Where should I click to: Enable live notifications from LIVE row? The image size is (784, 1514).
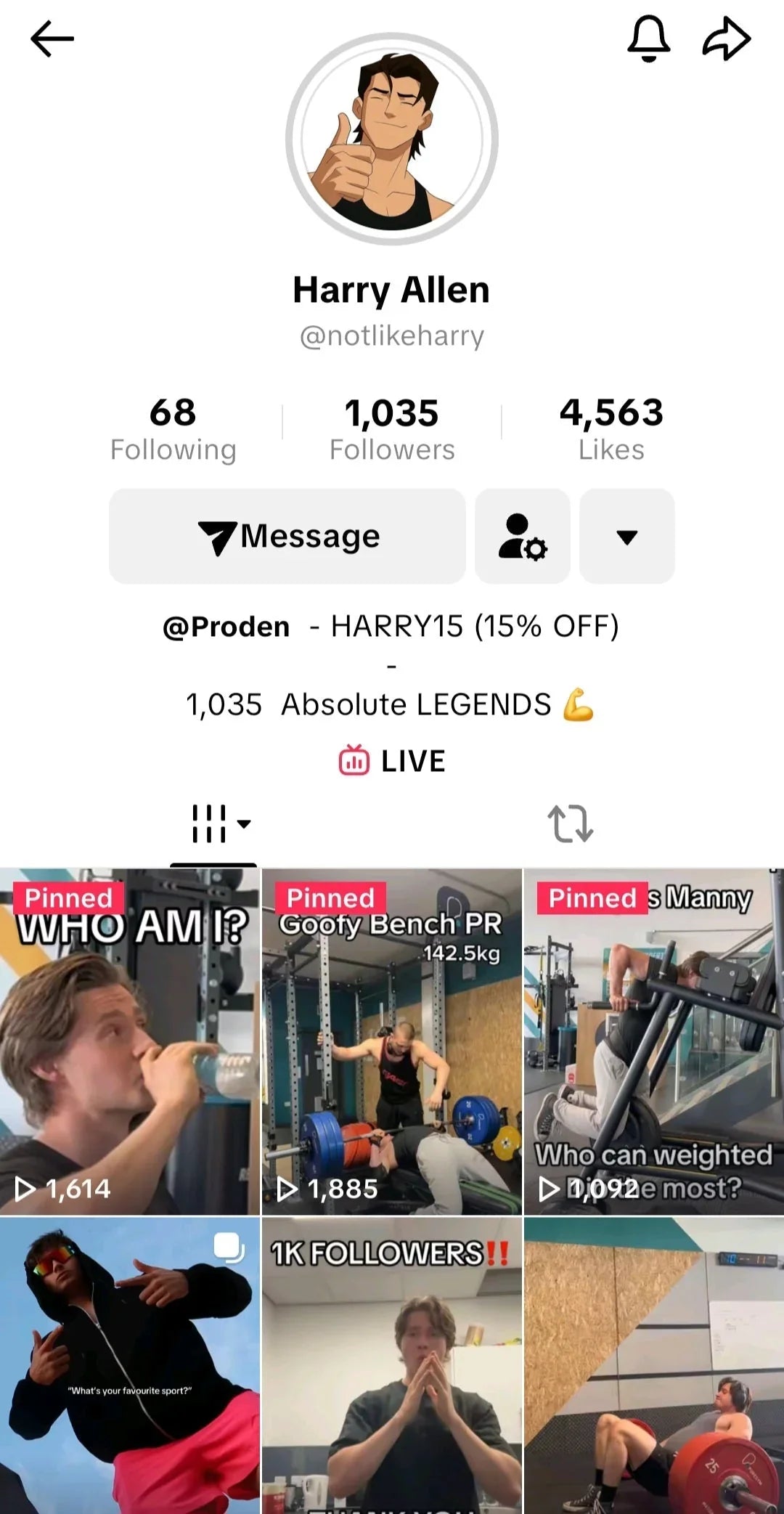tap(354, 761)
